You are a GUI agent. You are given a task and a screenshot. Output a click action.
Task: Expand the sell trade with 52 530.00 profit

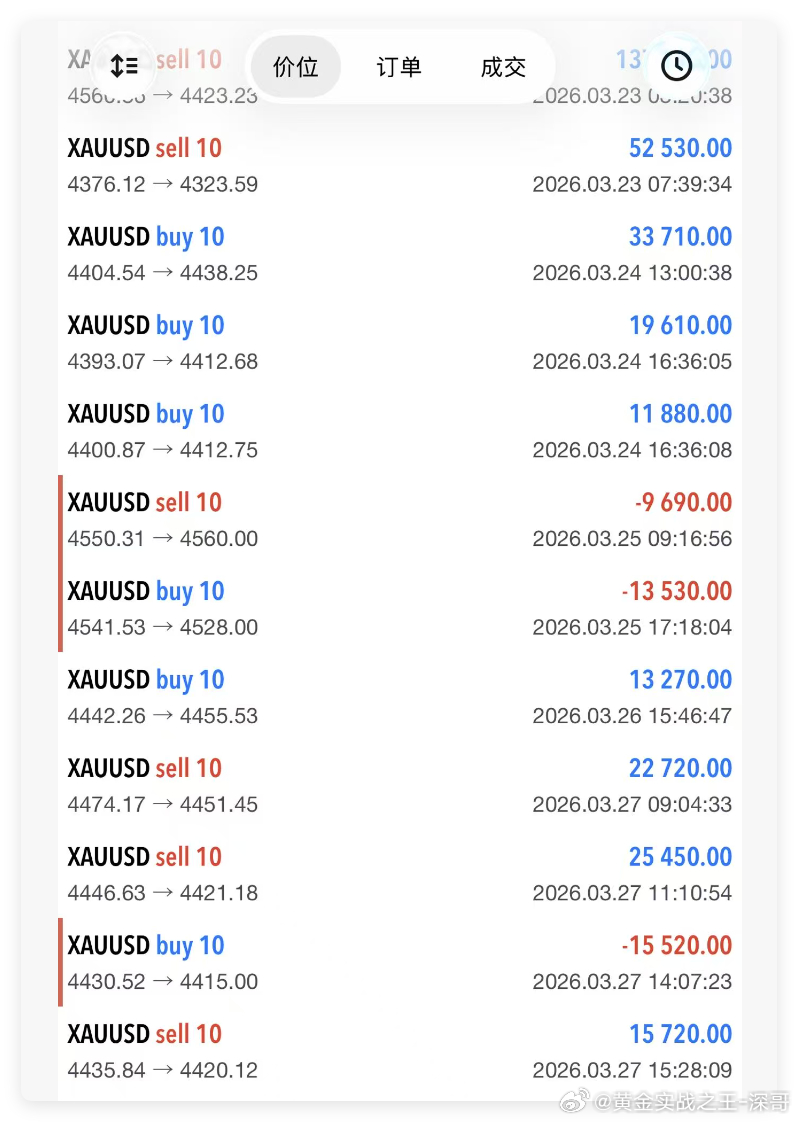400,165
